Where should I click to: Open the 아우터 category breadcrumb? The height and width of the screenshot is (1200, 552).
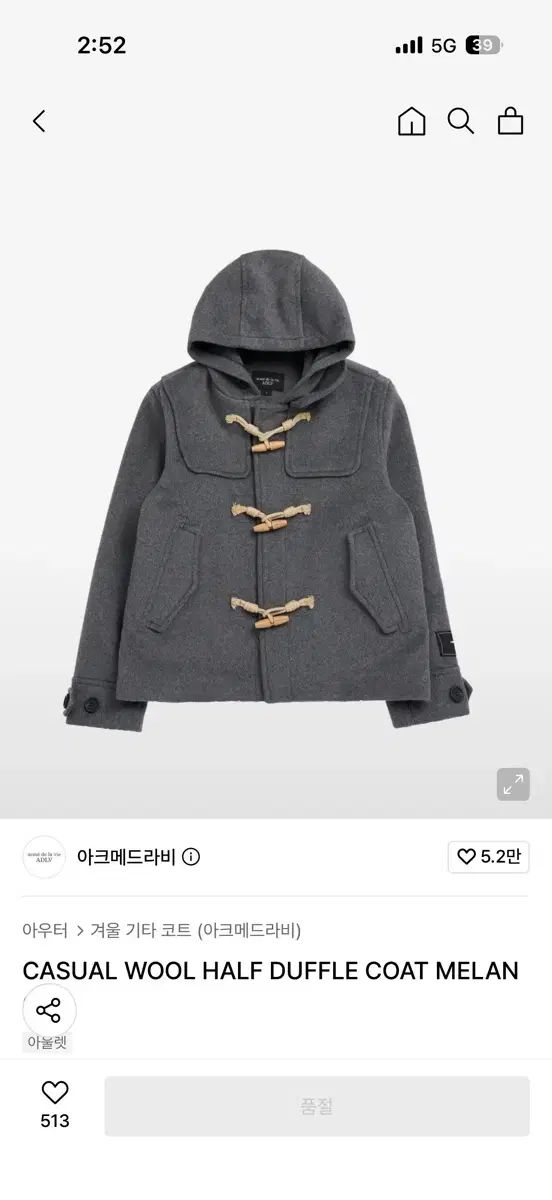45,930
